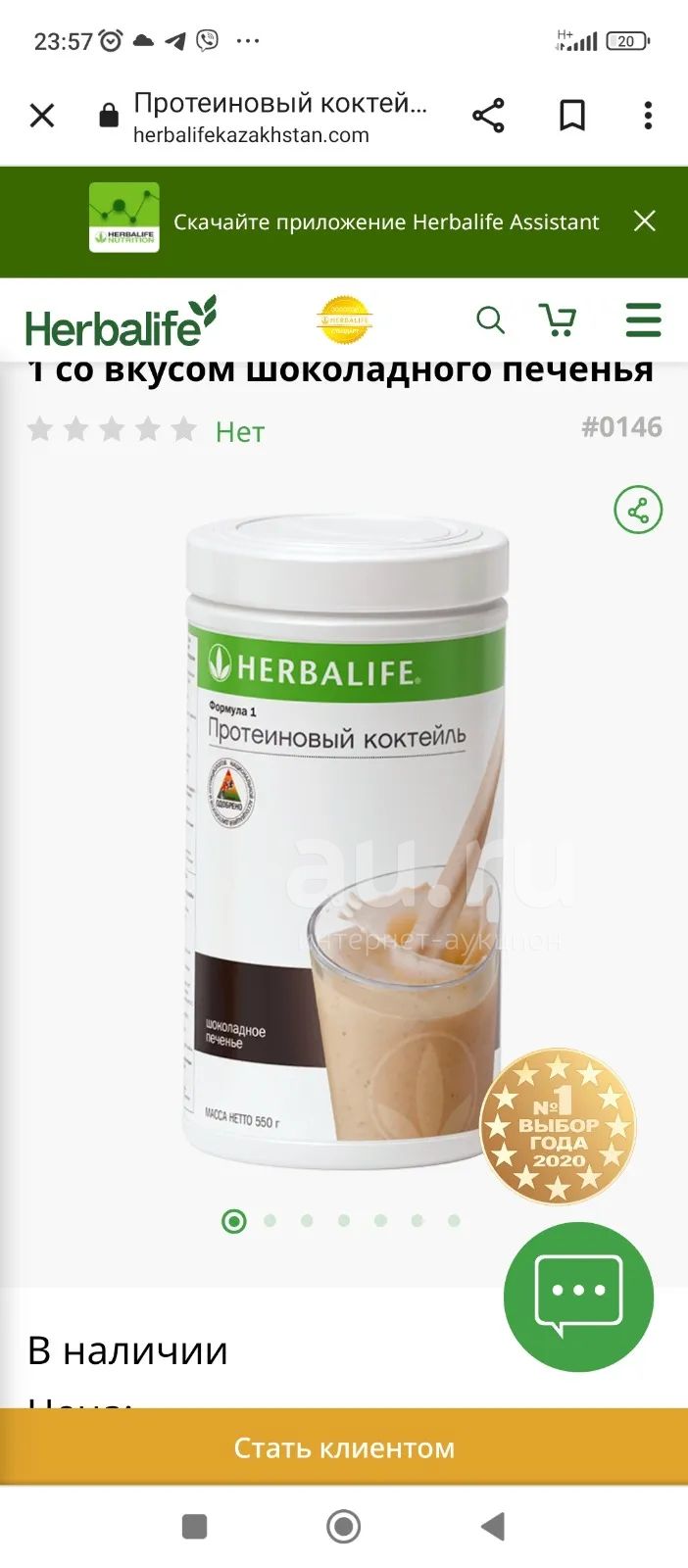Select the third image carousel dot
The image size is (688, 1568).
[x=307, y=1221]
